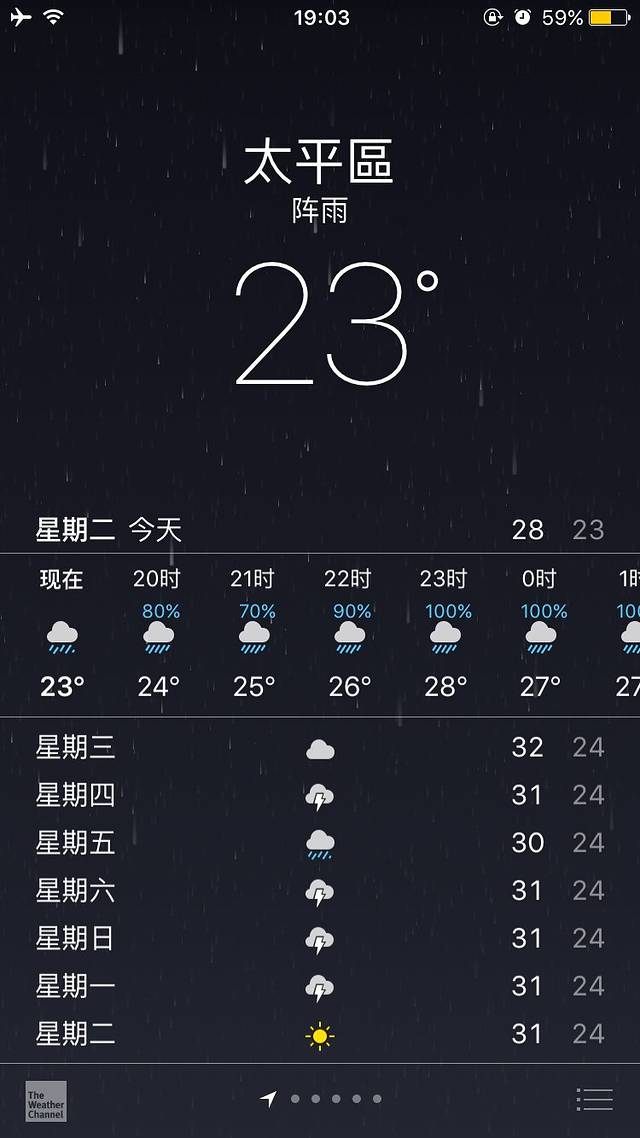Open The Weather Channel link
This screenshot has height=1138, width=640.
pos(46,1100)
